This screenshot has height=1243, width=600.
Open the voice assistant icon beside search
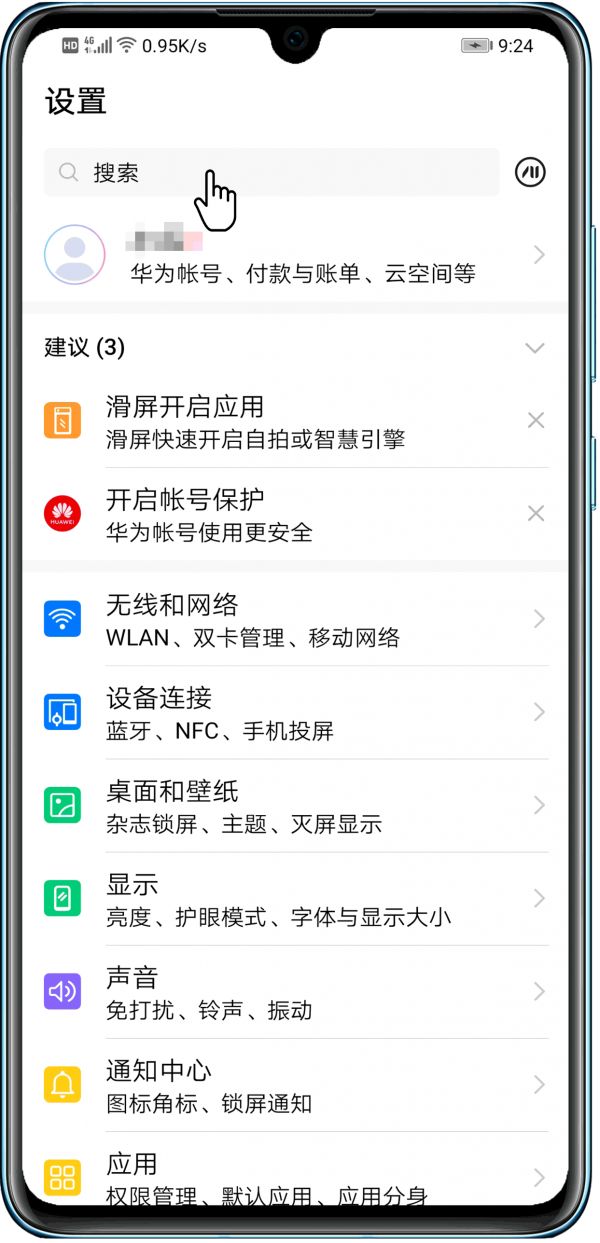click(531, 173)
